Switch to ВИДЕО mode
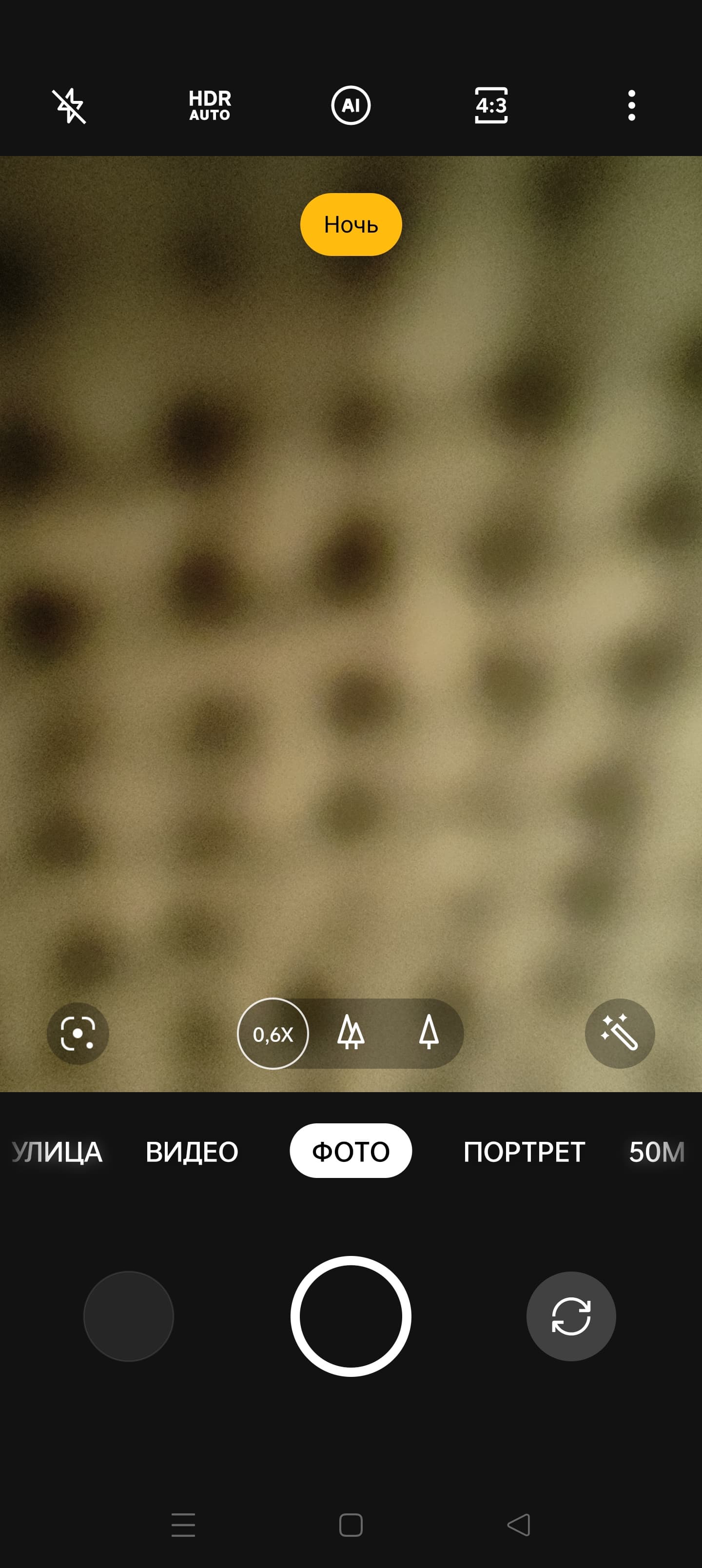The height and width of the screenshot is (1568, 702). (x=192, y=1152)
